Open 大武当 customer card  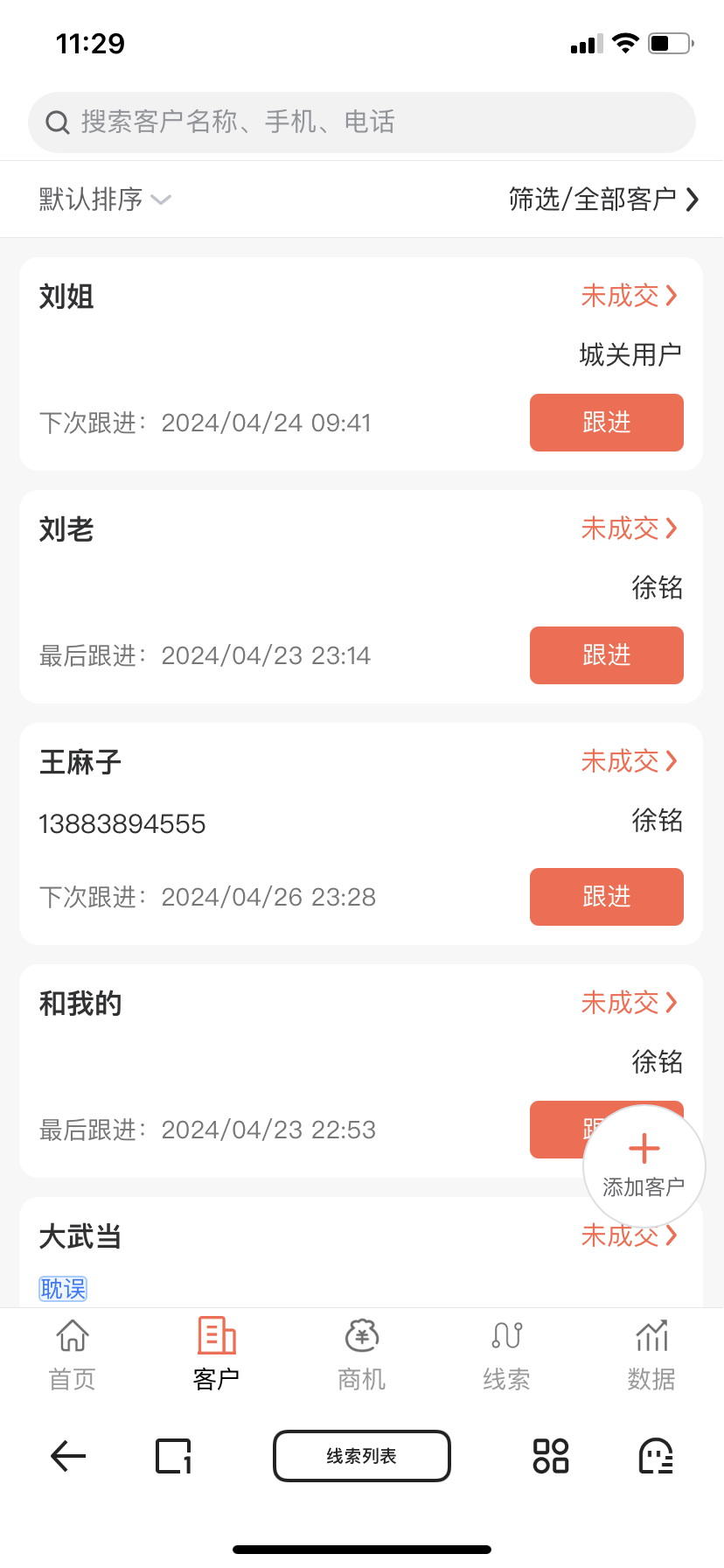click(361, 1252)
